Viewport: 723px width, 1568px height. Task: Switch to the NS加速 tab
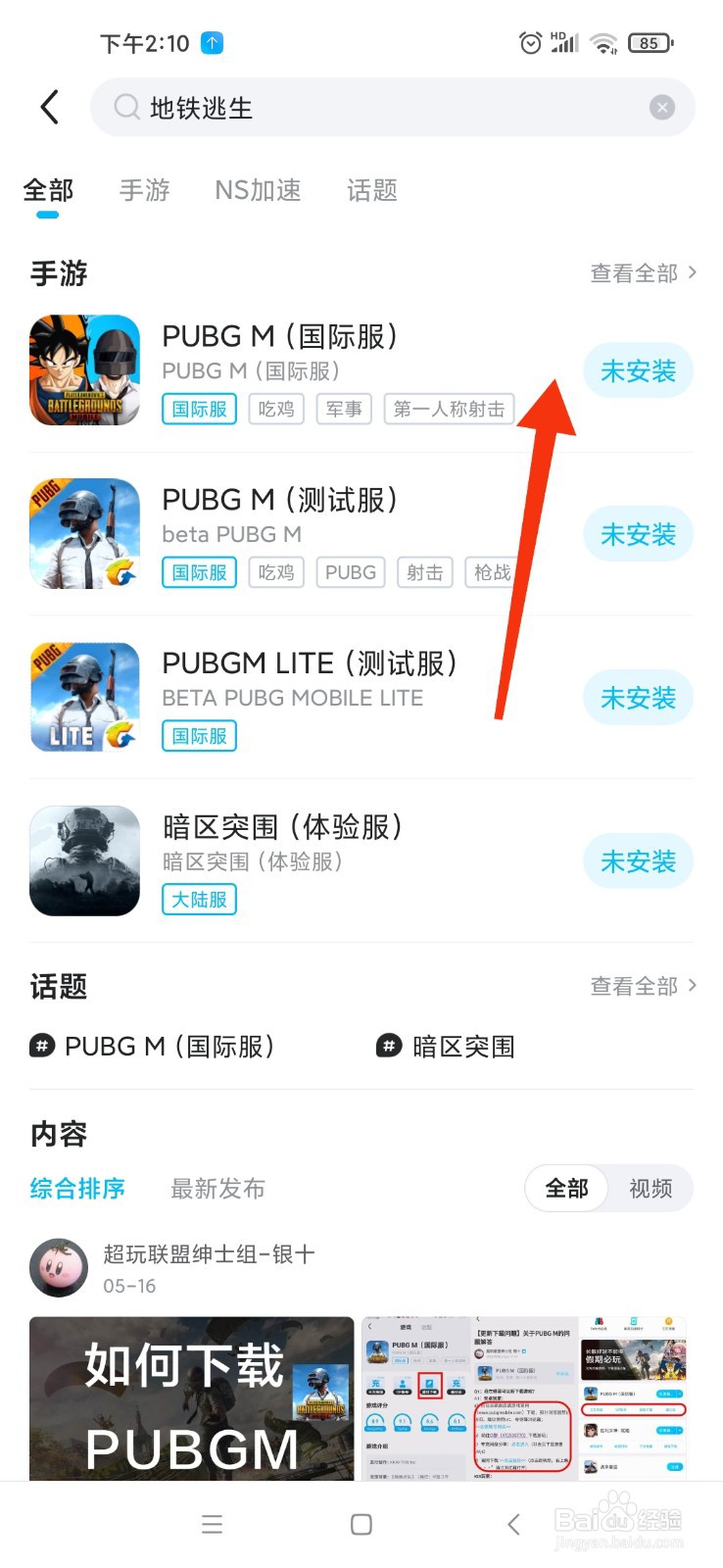click(258, 190)
